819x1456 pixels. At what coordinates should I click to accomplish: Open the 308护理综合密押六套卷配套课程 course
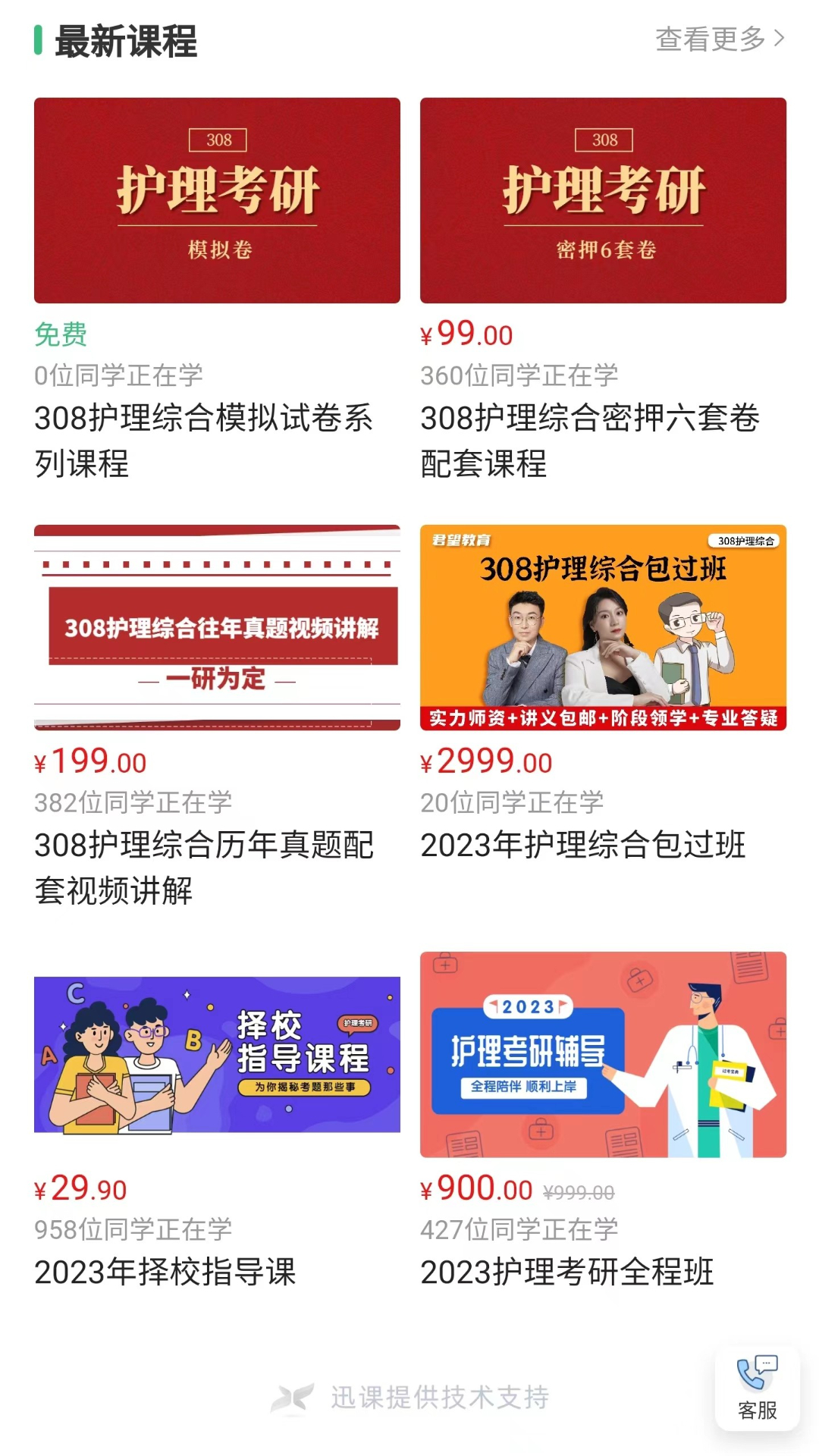(x=602, y=201)
